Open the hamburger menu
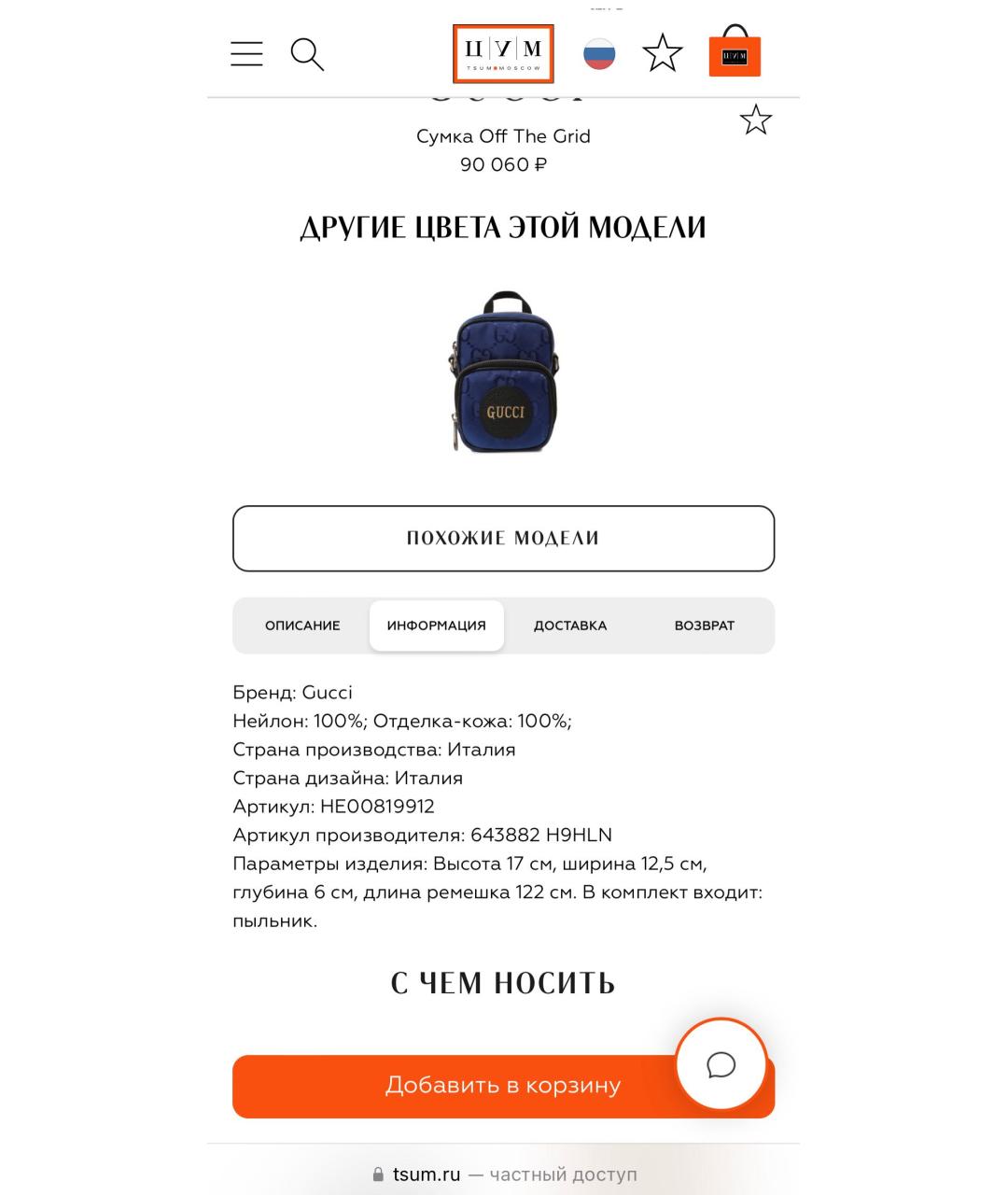Screen dimensions: 1008x1195 pyautogui.click(x=246, y=54)
